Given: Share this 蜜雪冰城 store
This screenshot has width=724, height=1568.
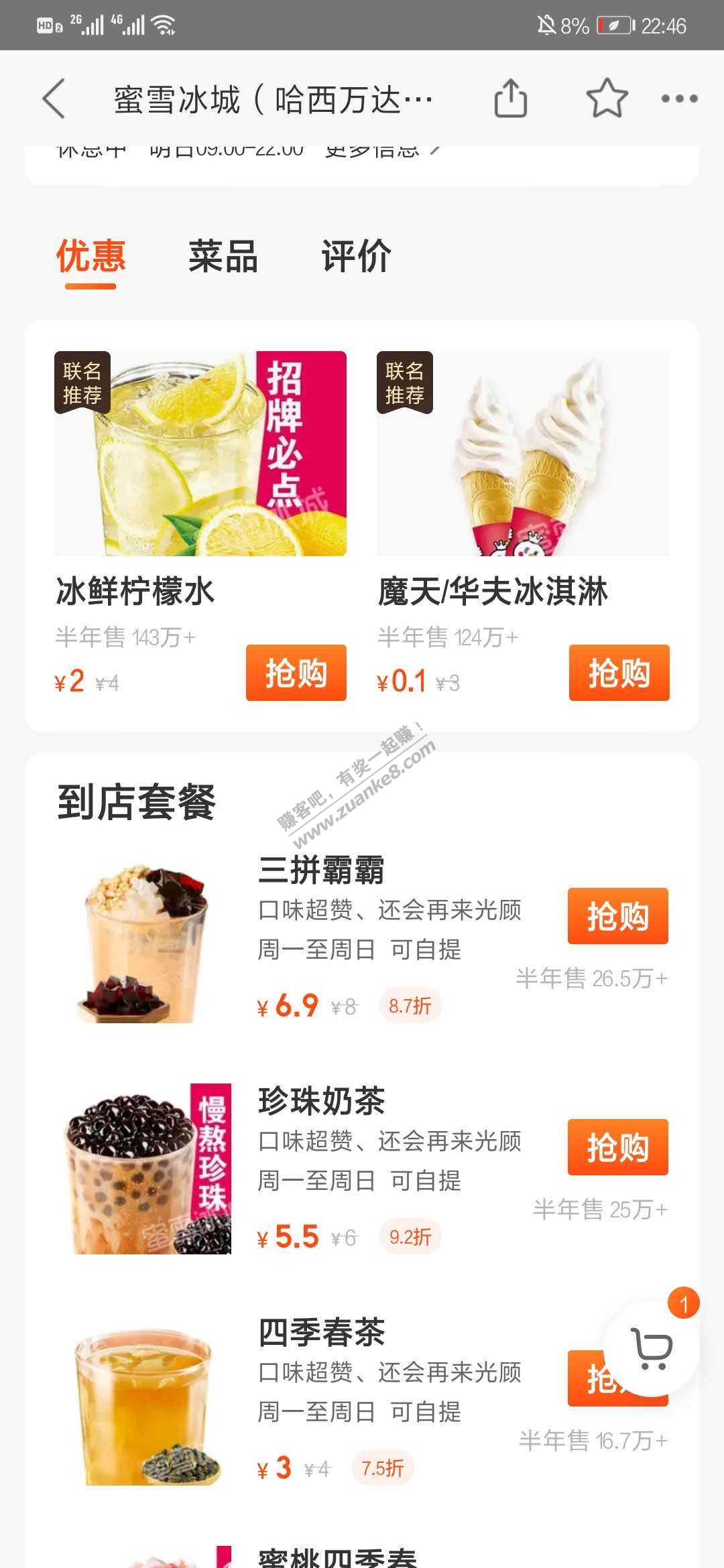Looking at the screenshot, I should pos(510,99).
